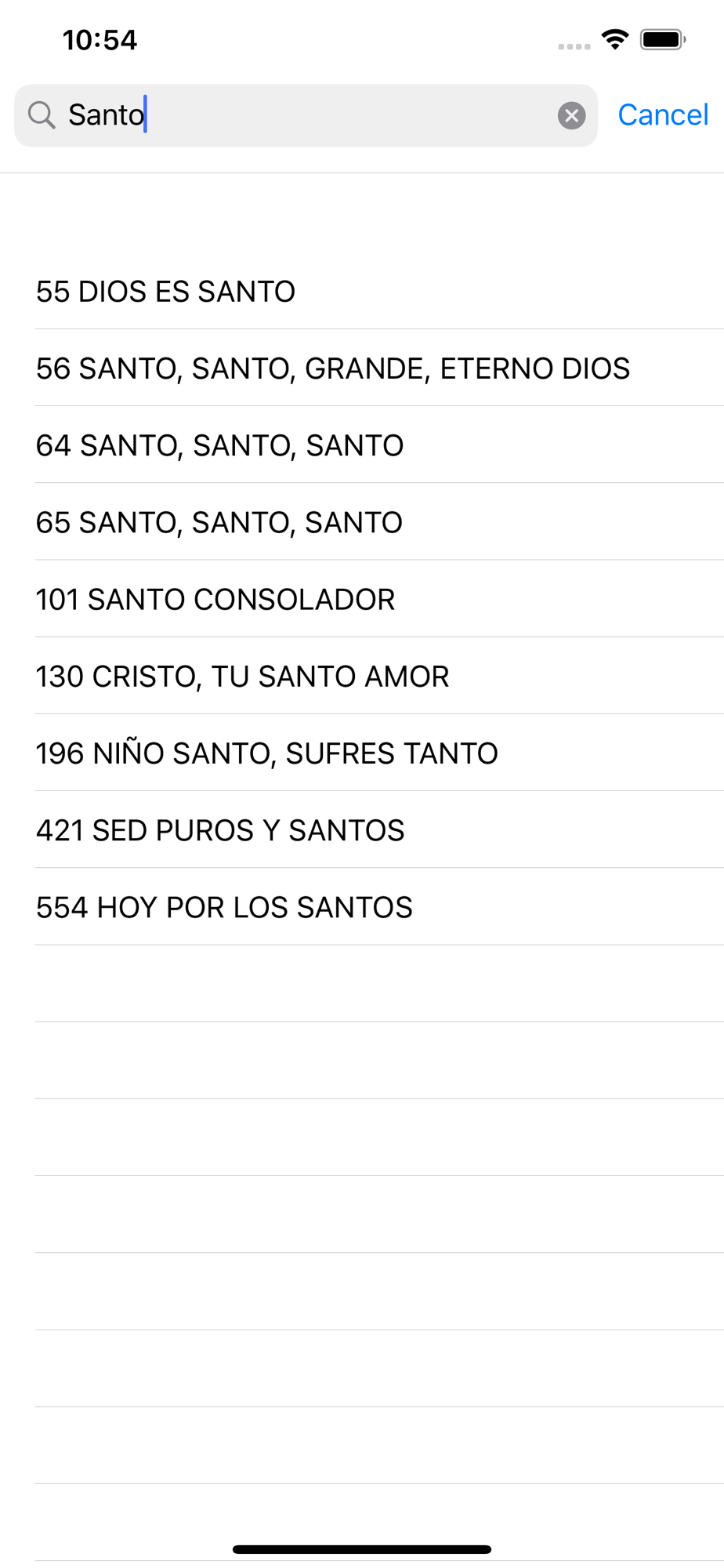Viewport: 724px width, 1568px height.
Task: Select 130 Cristo, Tu Santo Amor
Action: click(362, 675)
